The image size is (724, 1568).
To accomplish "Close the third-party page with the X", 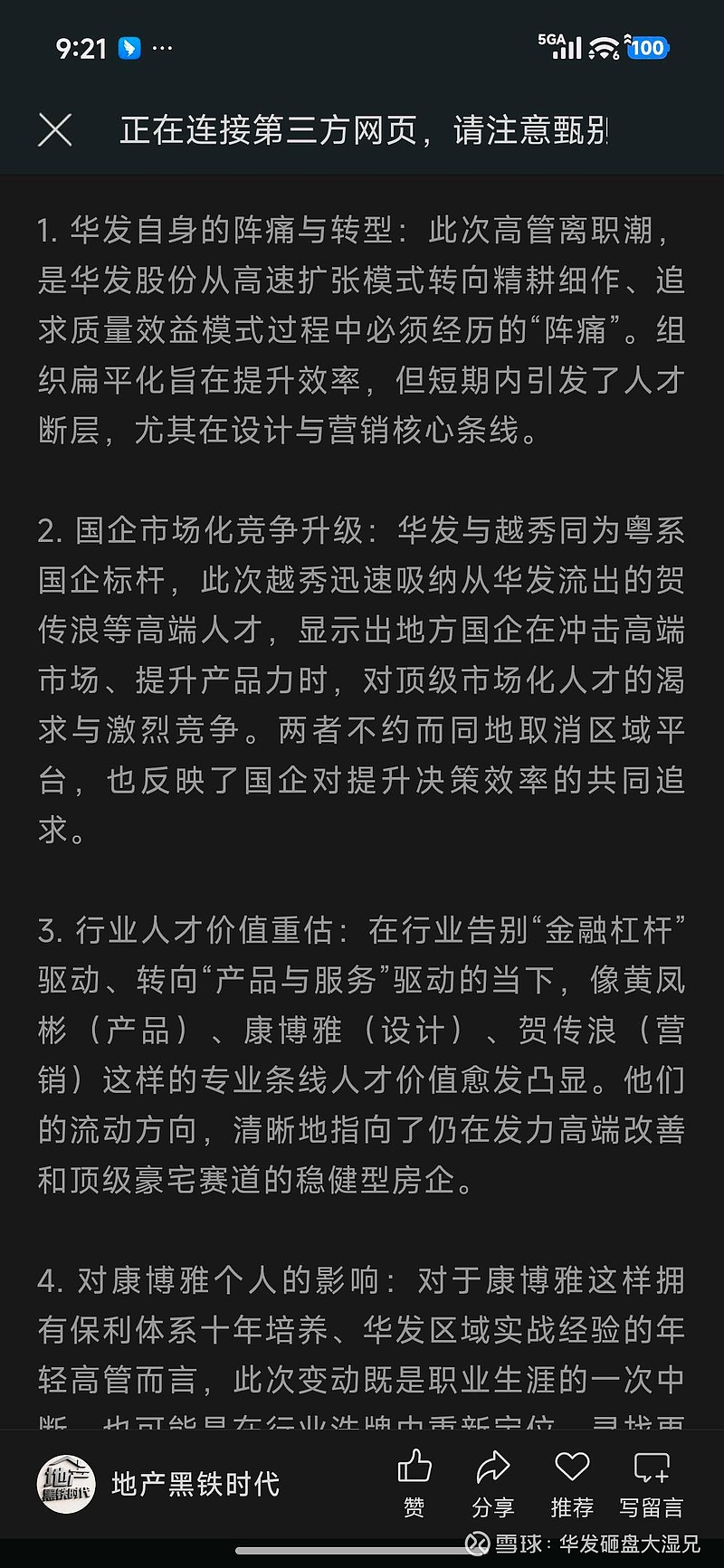I will click(x=55, y=129).
